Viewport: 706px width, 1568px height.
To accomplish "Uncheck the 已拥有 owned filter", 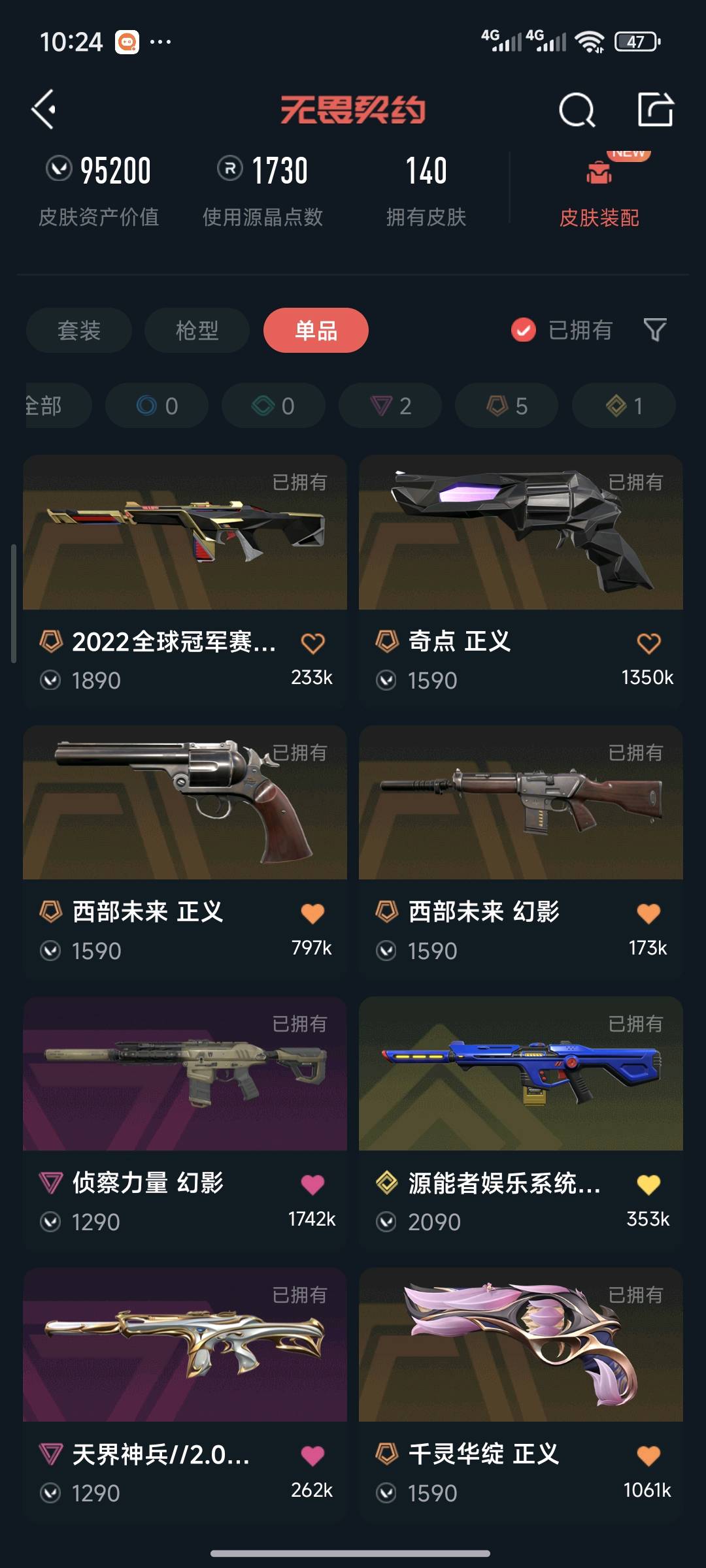I will [x=523, y=331].
